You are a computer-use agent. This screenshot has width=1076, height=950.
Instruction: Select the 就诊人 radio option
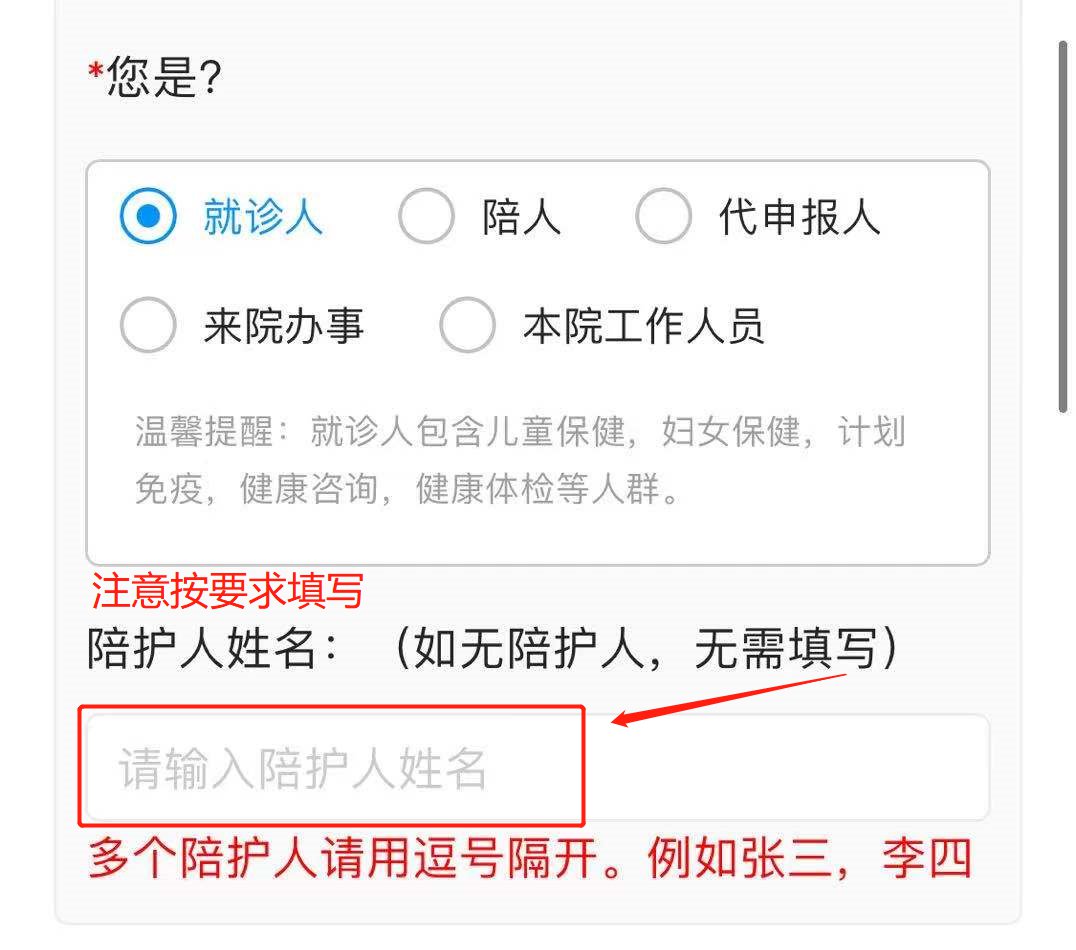148,217
